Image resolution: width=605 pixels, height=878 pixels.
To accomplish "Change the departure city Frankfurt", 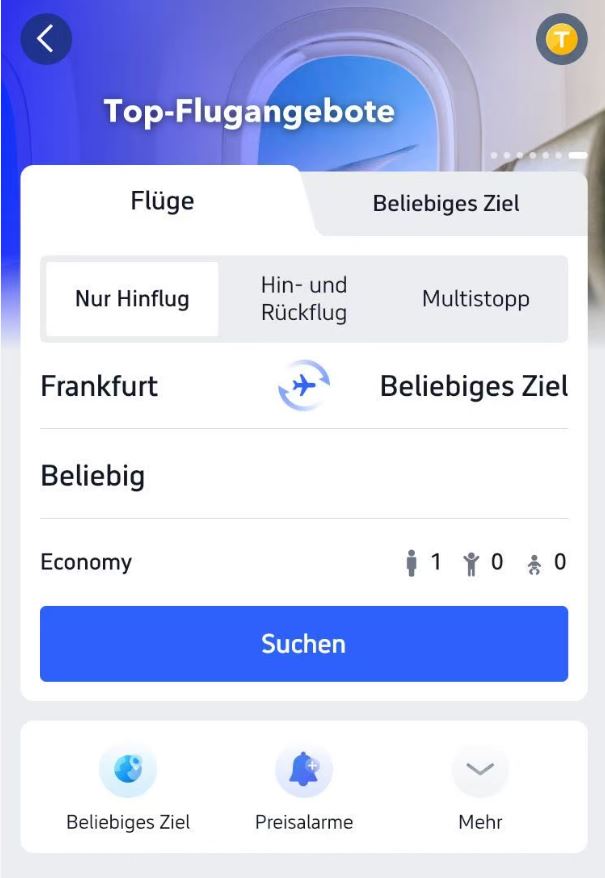I will pos(100,386).
